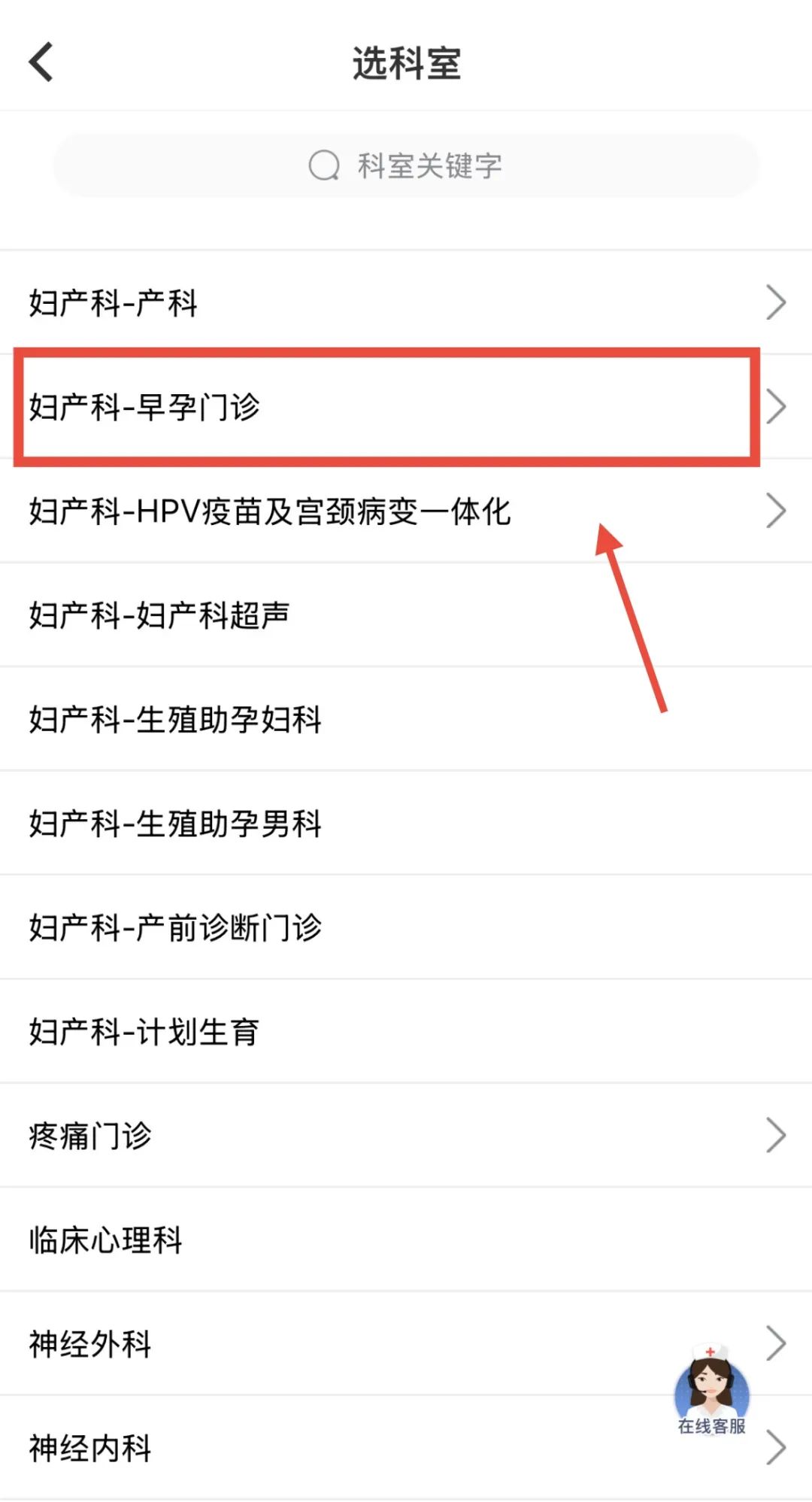Tap the 科室关键字 search field
812x1502 pixels.
(x=406, y=165)
